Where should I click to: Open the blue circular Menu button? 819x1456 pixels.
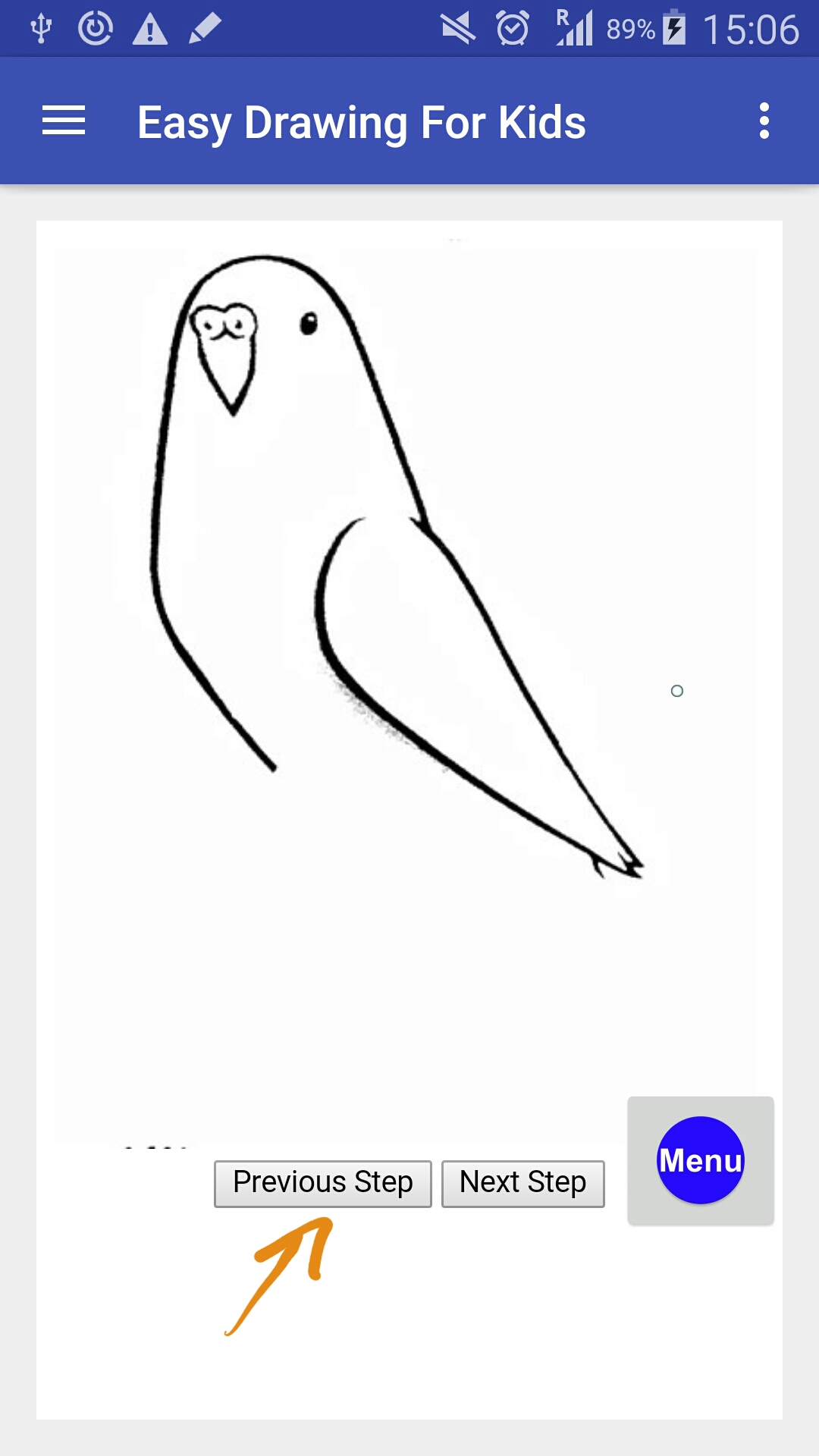tap(699, 1159)
